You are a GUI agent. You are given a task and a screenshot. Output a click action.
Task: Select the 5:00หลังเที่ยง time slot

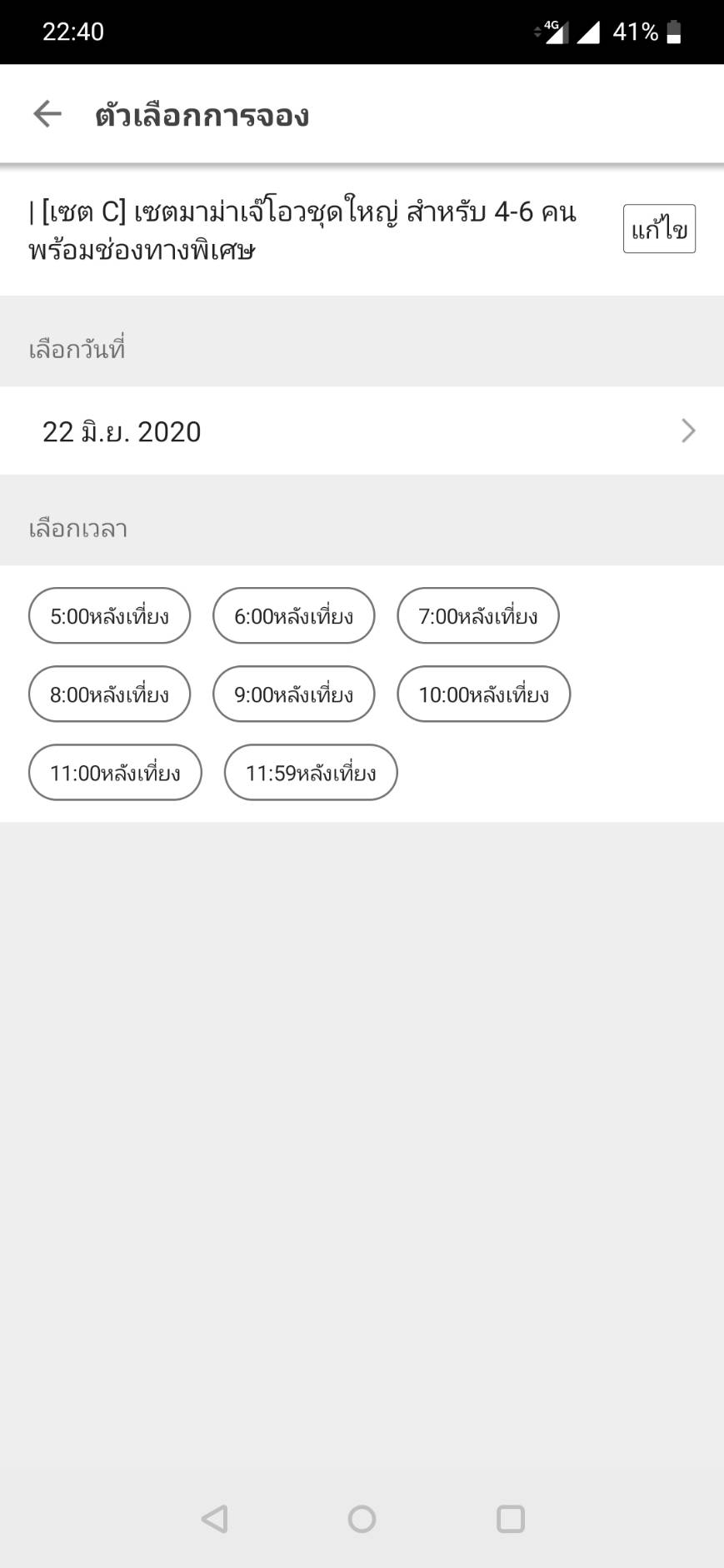pos(109,616)
